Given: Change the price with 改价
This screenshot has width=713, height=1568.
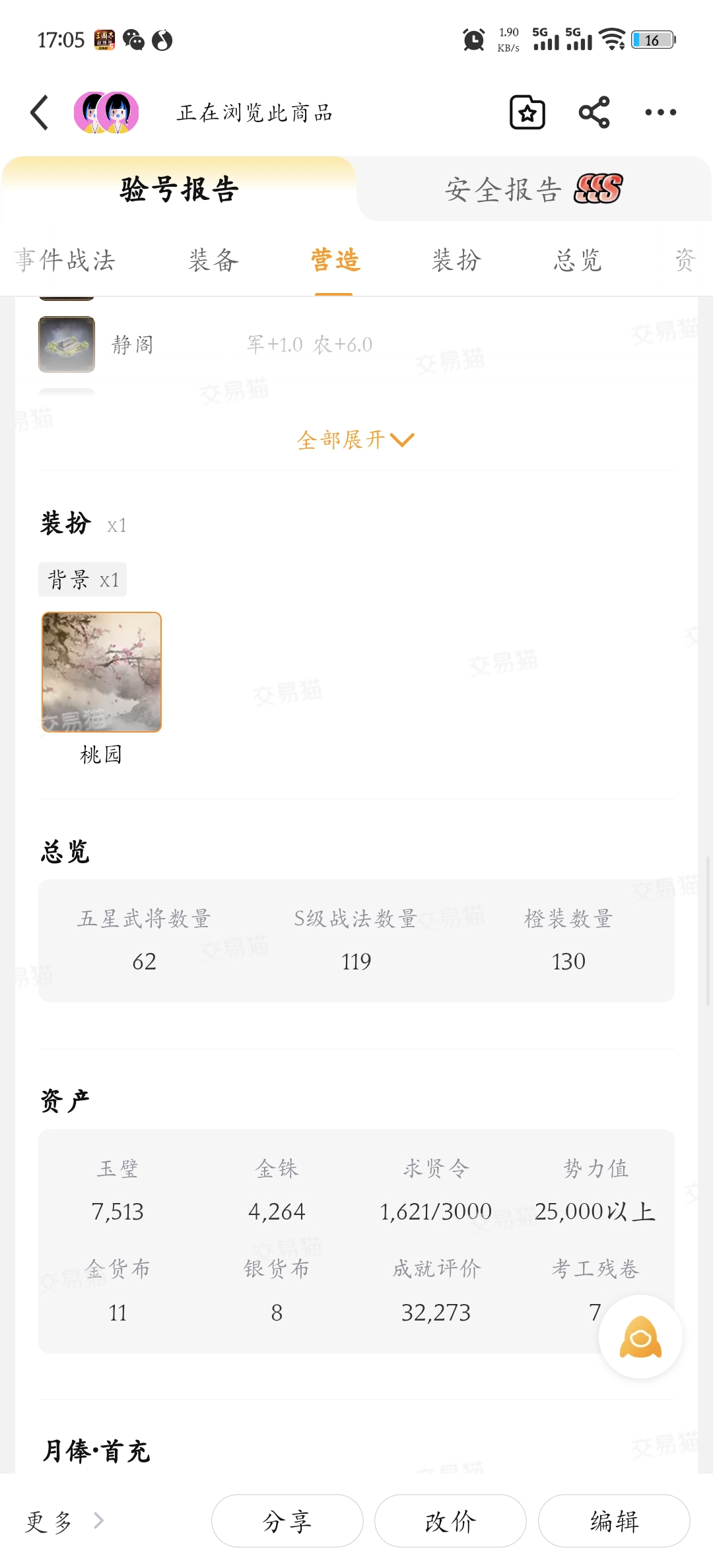Looking at the screenshot, I should click(x=450, y=1521).
